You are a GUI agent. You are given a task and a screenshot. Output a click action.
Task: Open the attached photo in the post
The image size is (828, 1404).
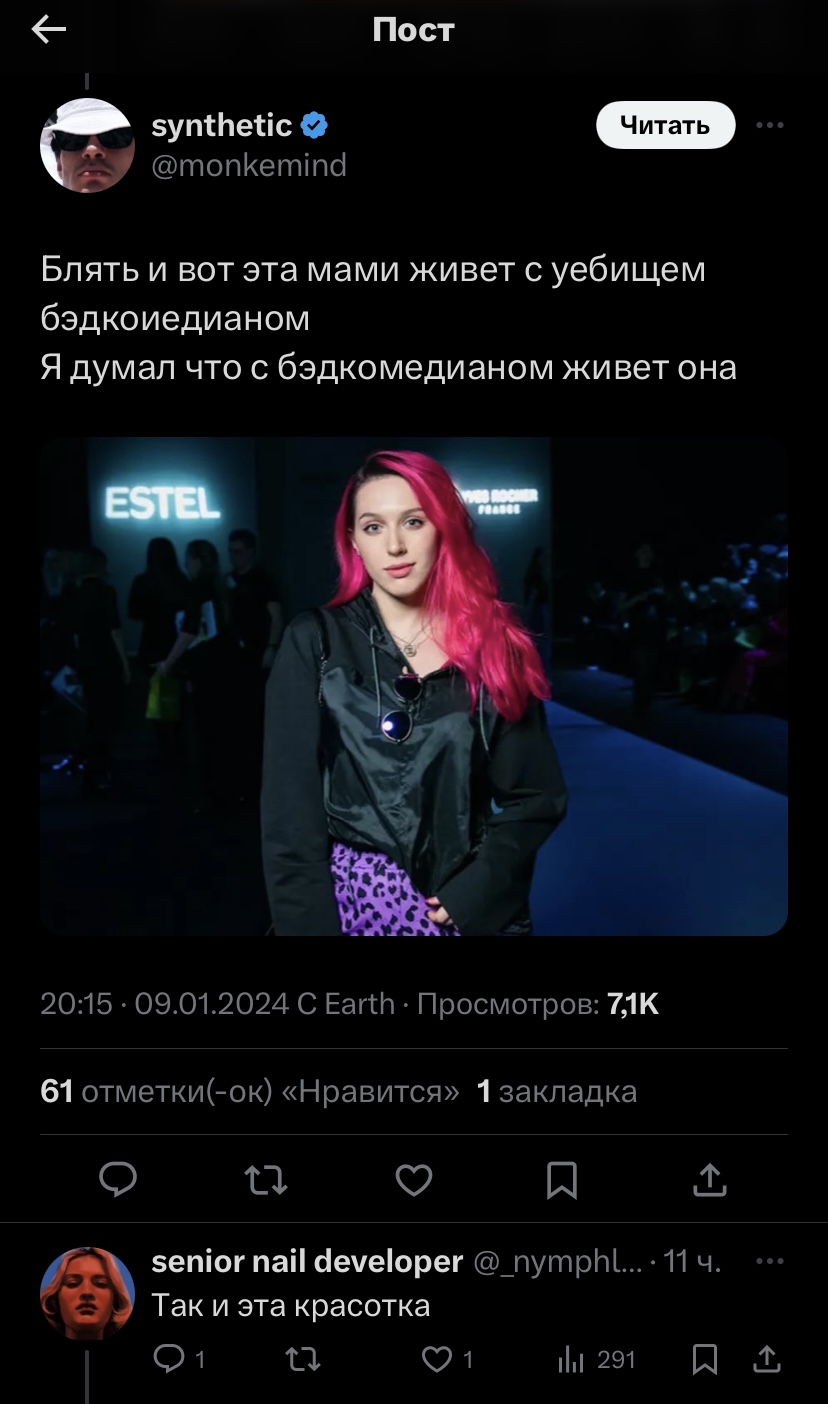[x=414, y=686]
